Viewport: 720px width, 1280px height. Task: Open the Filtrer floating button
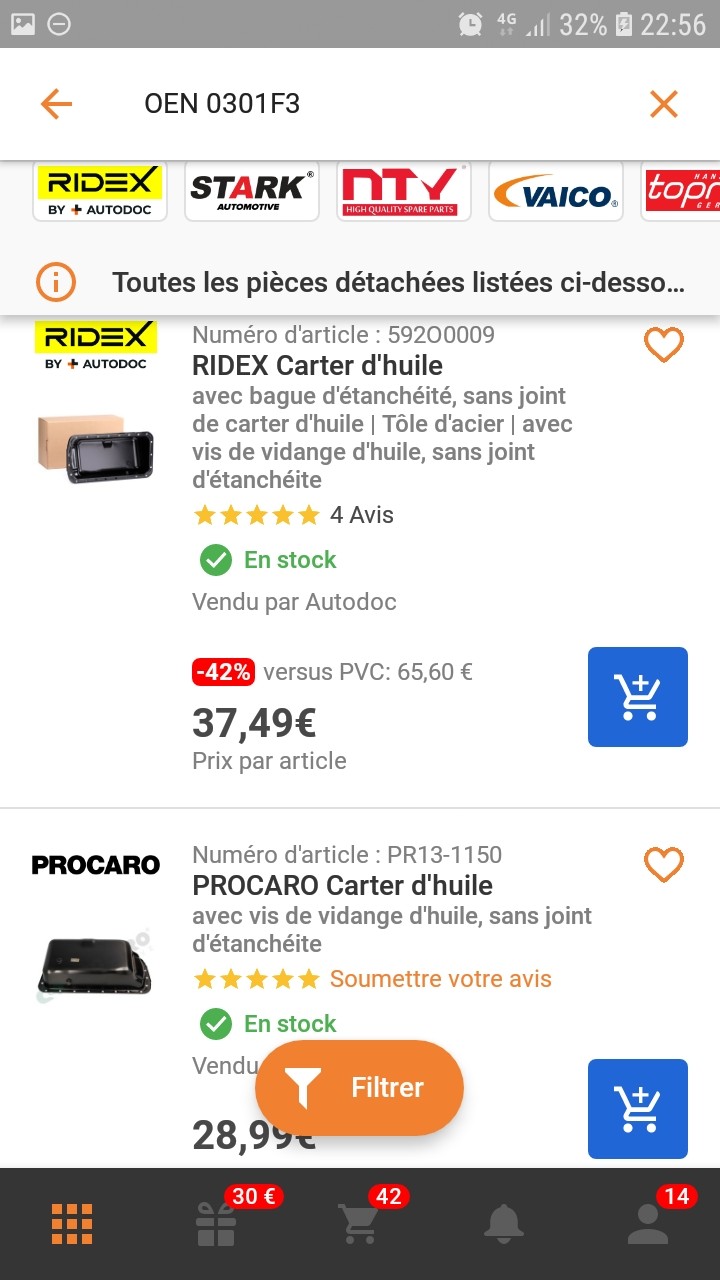(359, 1088)
